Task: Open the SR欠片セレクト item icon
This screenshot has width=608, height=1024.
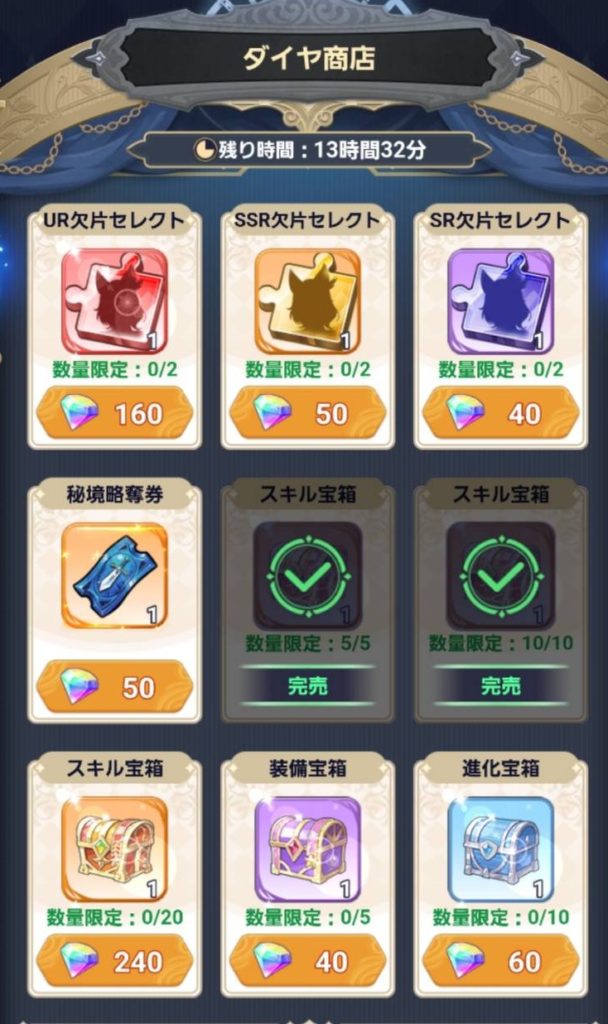Action: click(500, 300)
